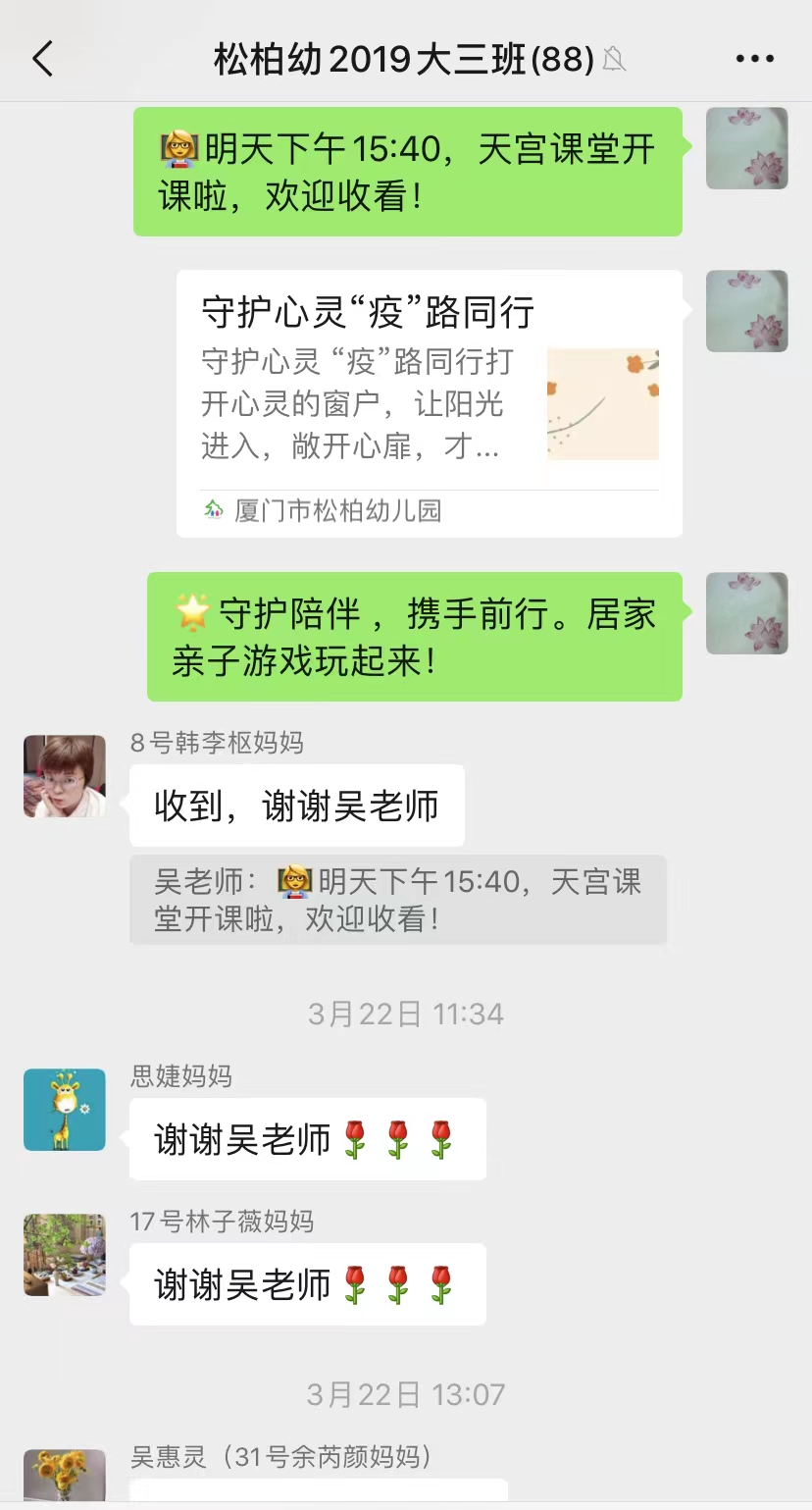The image size is (812, 1510).
Task: Open own avatar beside the 天宫课堂 message
Action: tap(746, 148)
